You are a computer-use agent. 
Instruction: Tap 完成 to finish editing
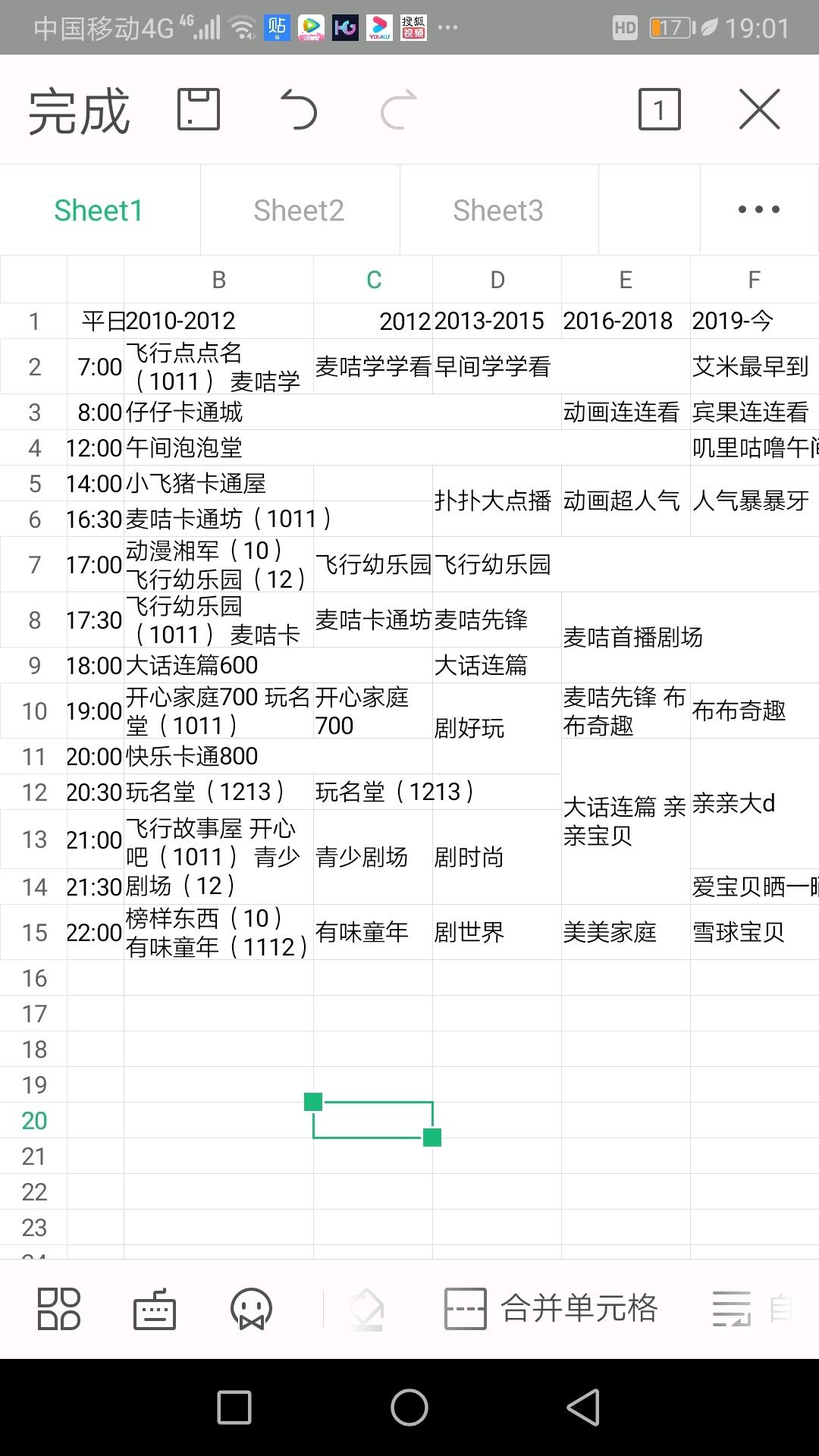coord(79,111)
